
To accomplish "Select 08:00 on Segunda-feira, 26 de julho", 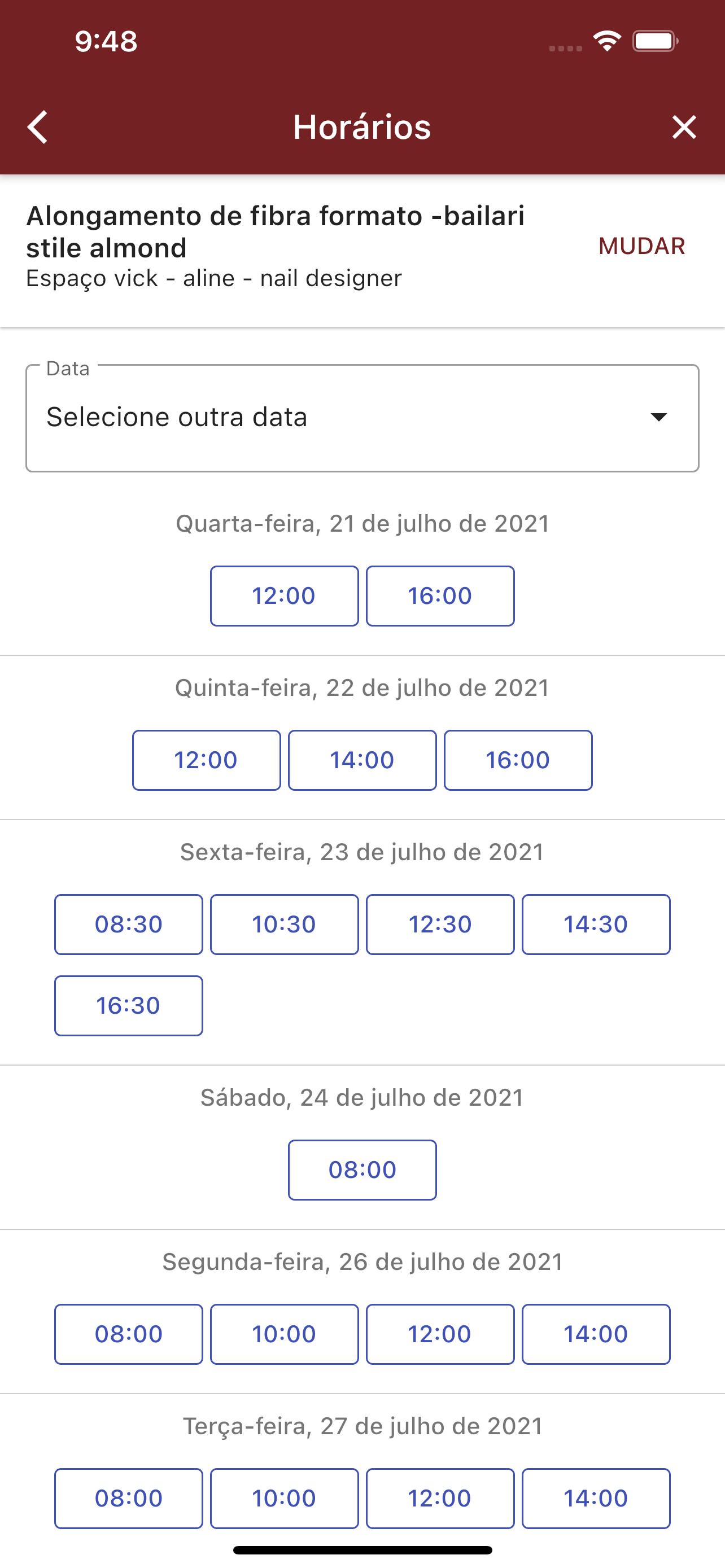I will pos(128,1334).
